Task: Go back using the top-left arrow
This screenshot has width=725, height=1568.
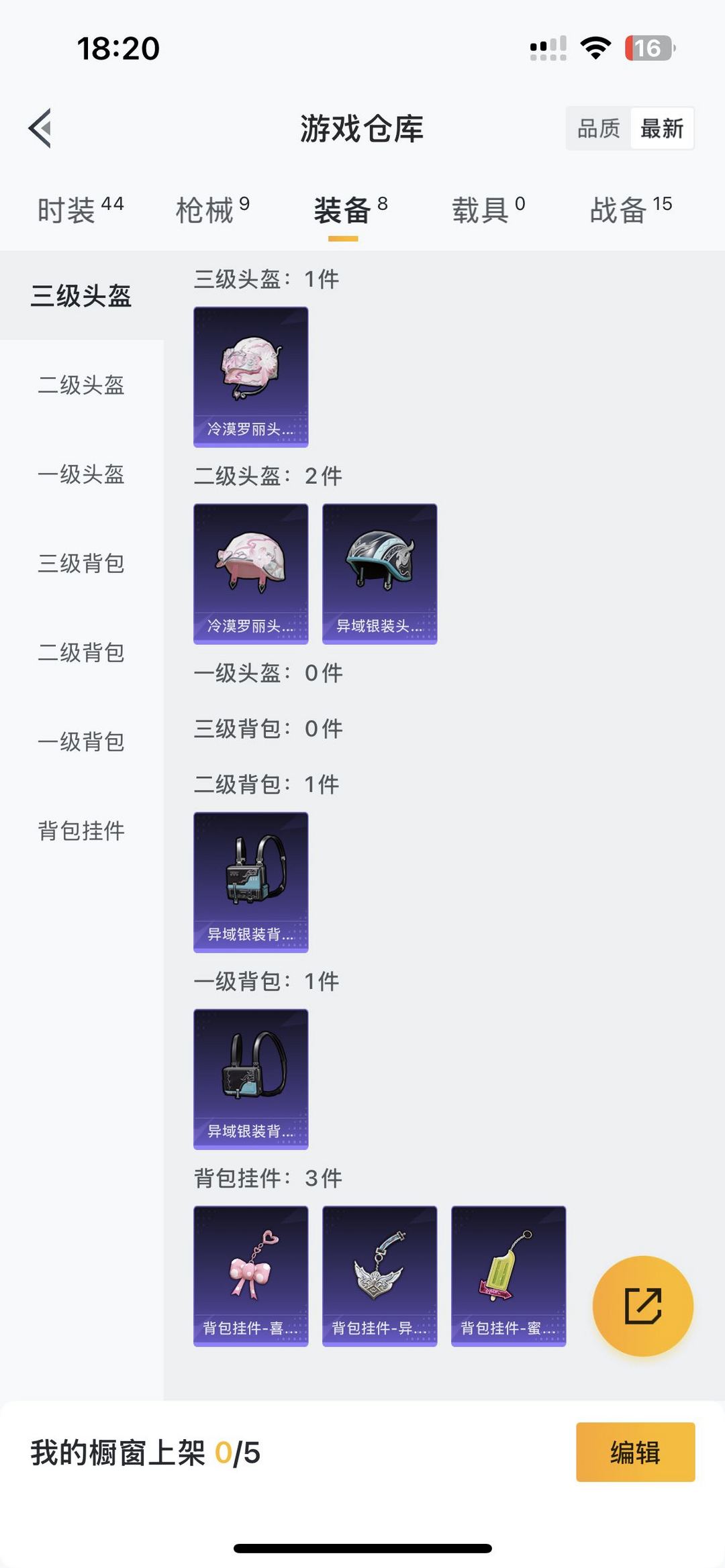Action: pos(40,127)
